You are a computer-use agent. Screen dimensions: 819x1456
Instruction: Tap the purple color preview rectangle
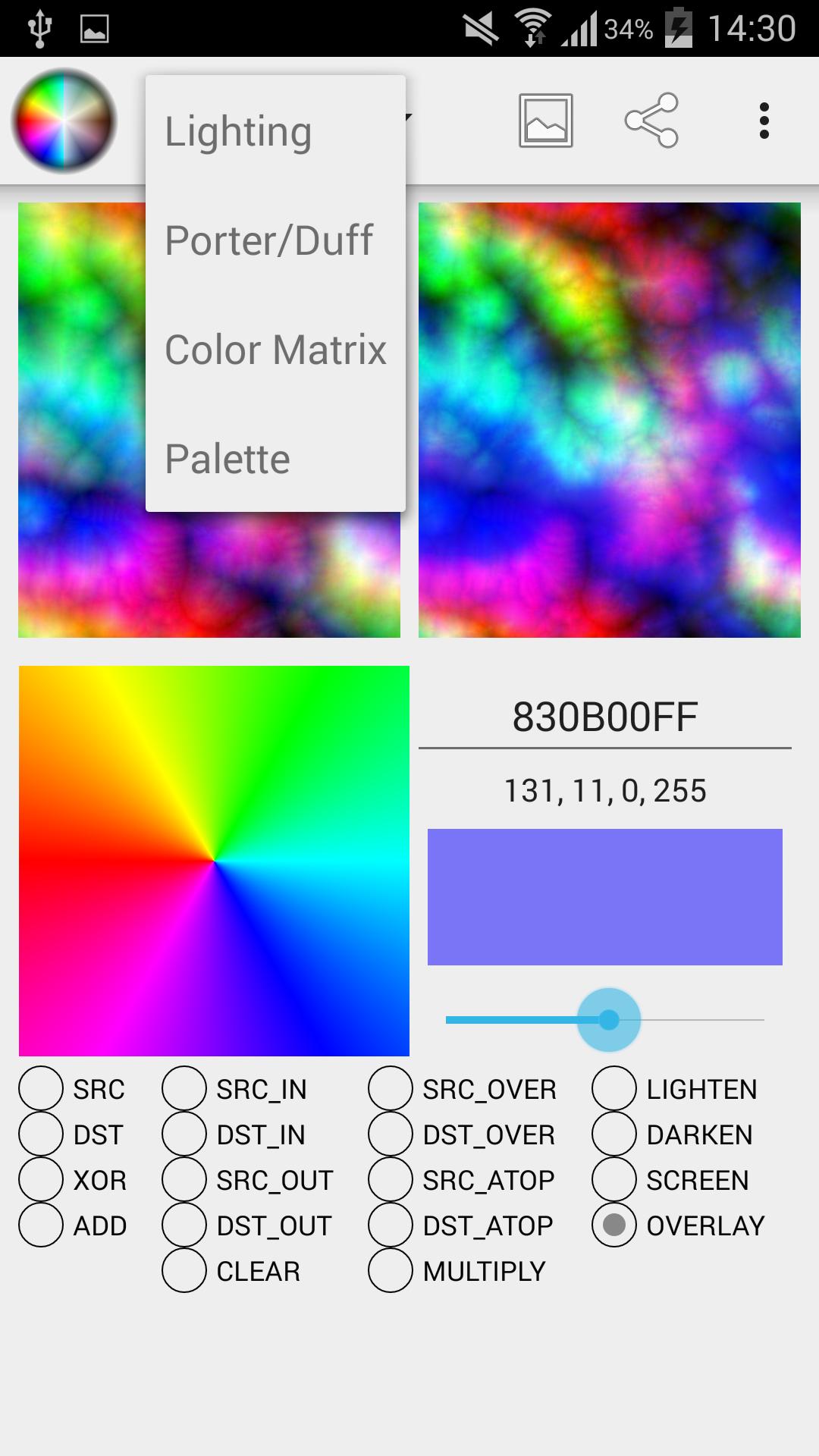[607, 896]
